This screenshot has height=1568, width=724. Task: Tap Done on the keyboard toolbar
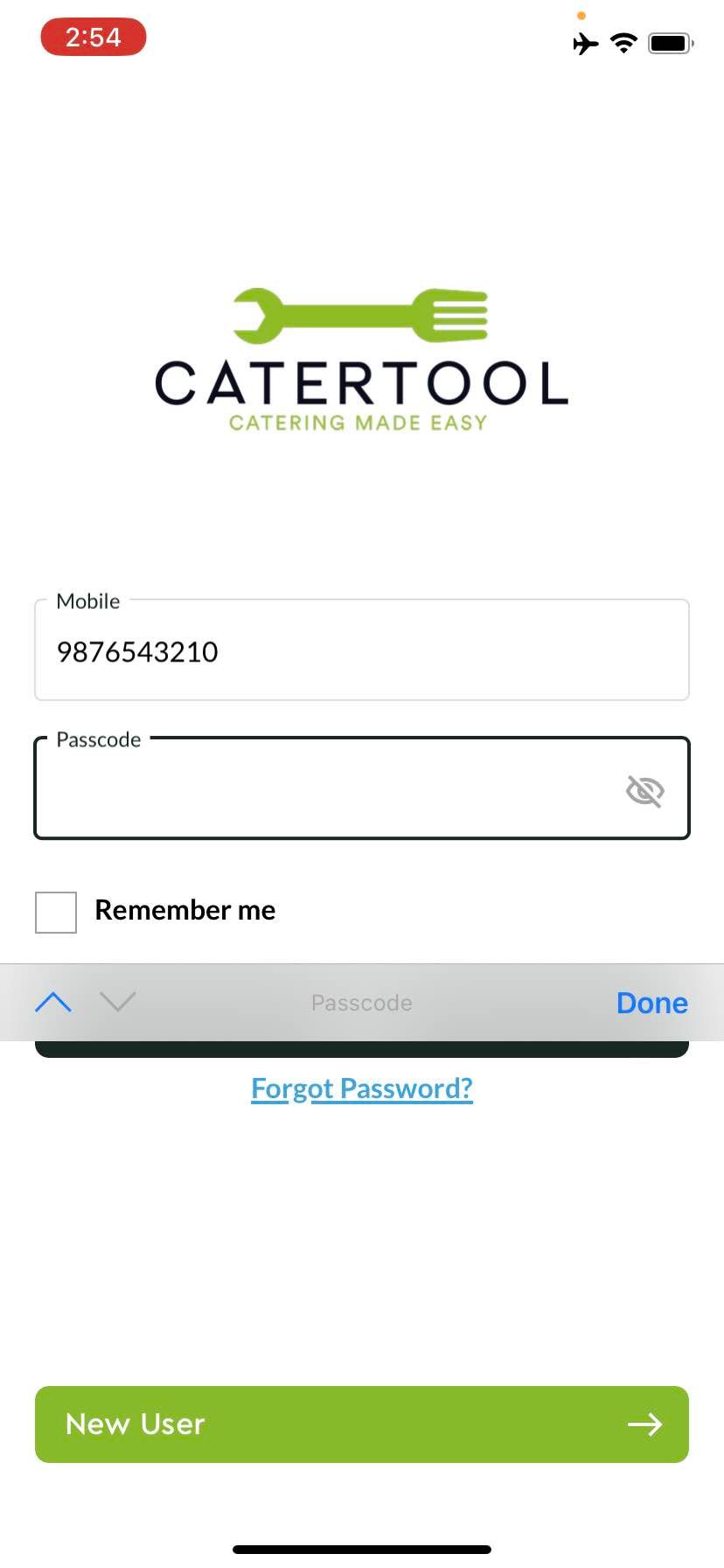click(x=652, y=1003)
